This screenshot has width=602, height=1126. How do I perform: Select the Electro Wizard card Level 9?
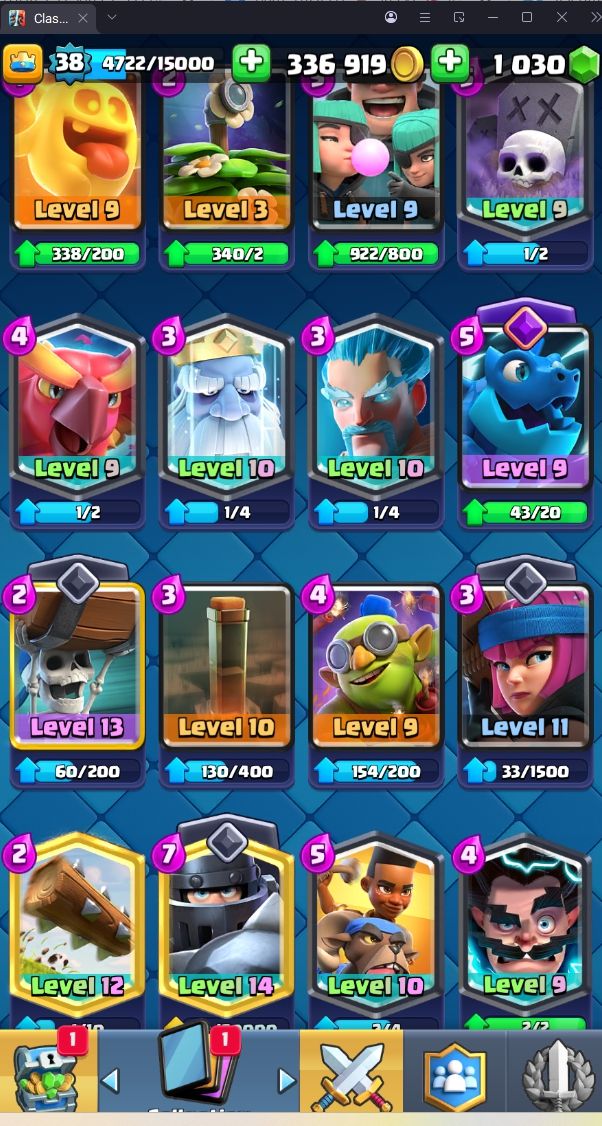point(525,931)
